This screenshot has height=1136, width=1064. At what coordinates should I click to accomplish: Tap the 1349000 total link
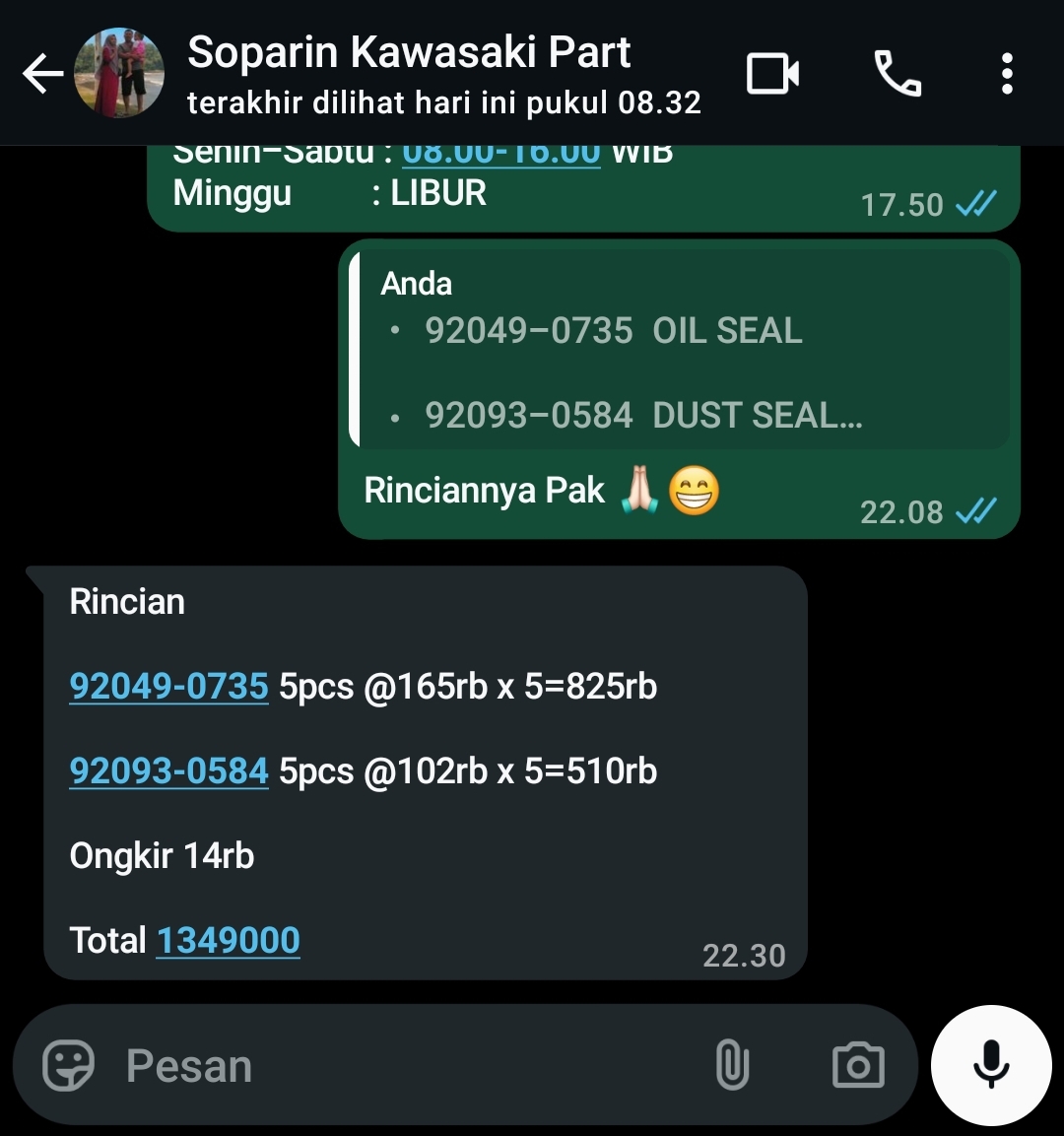228,940
